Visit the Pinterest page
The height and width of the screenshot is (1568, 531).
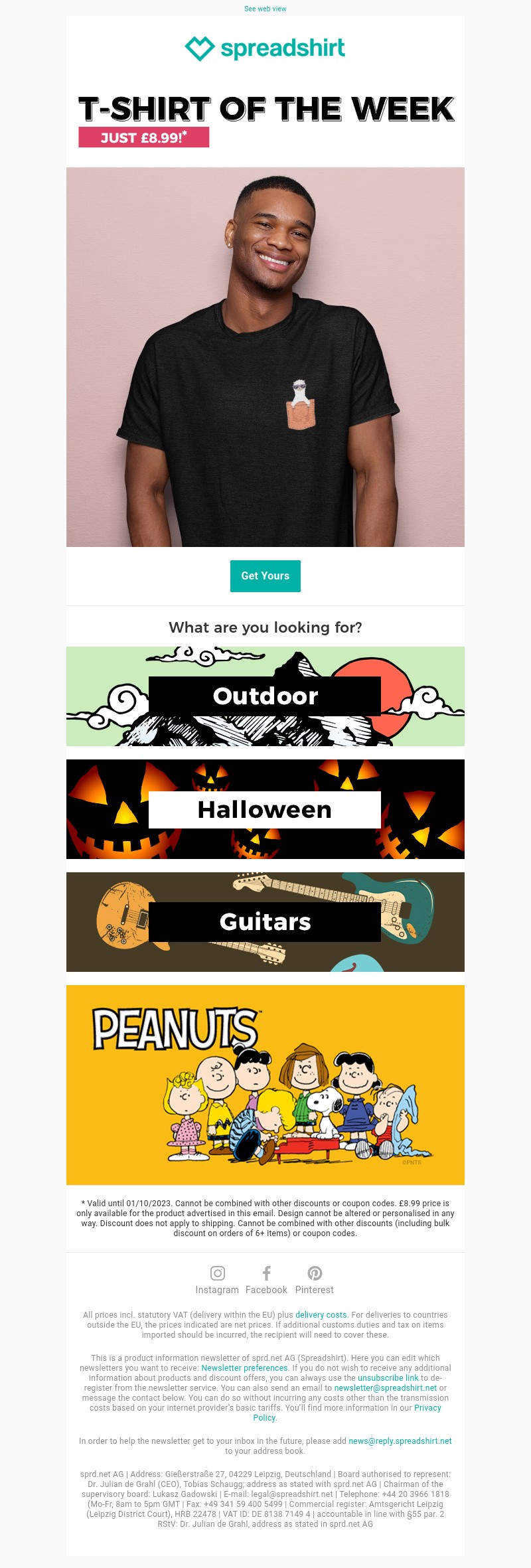click(x=315, y=1280)
